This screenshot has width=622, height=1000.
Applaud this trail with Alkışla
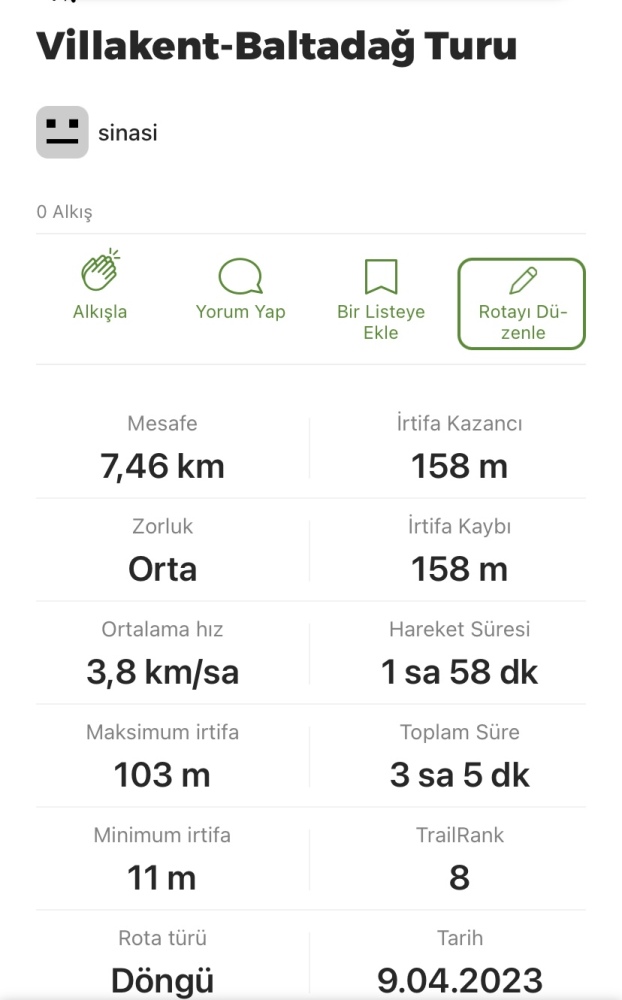tap(100, 285)
